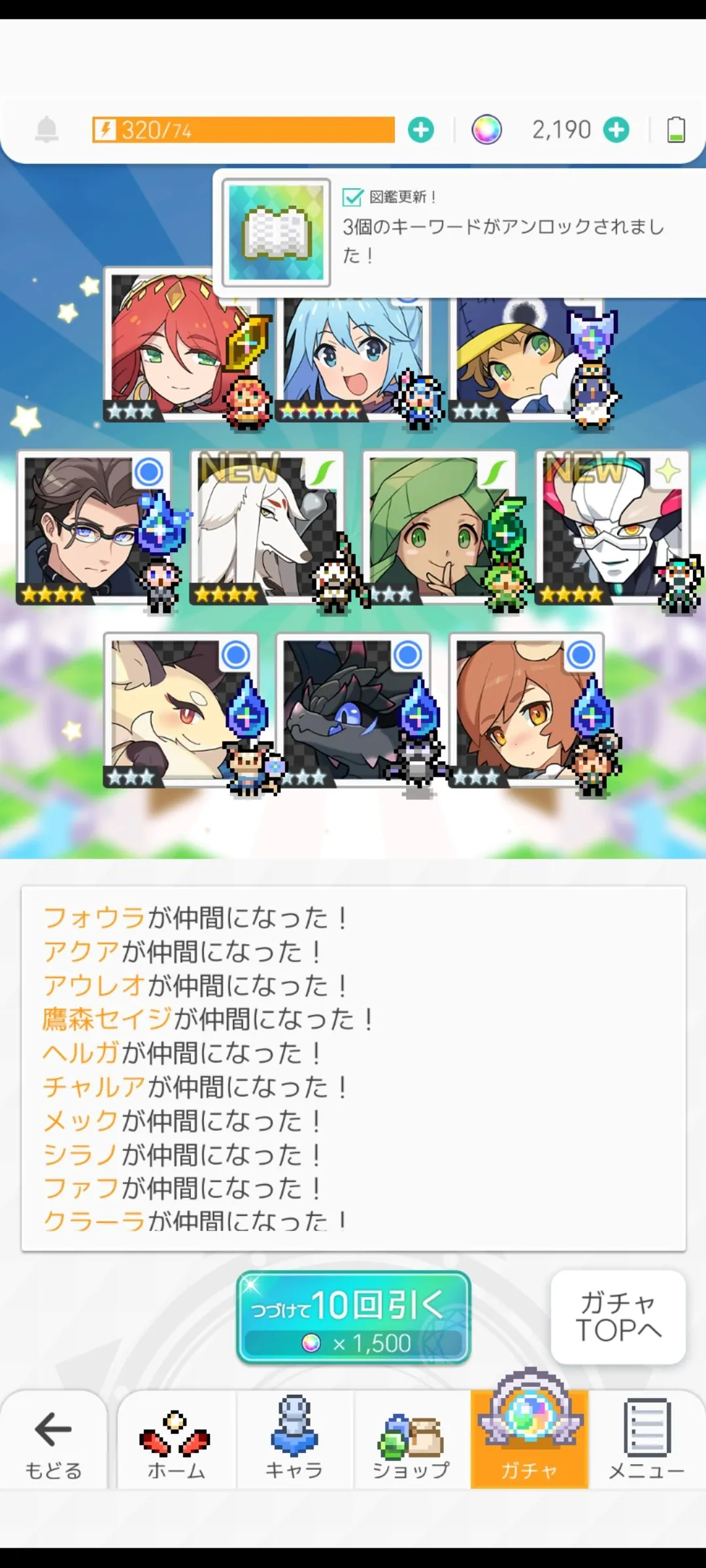Select the ガチャ tab
Screen dimensions: 706x1568
529,1441
